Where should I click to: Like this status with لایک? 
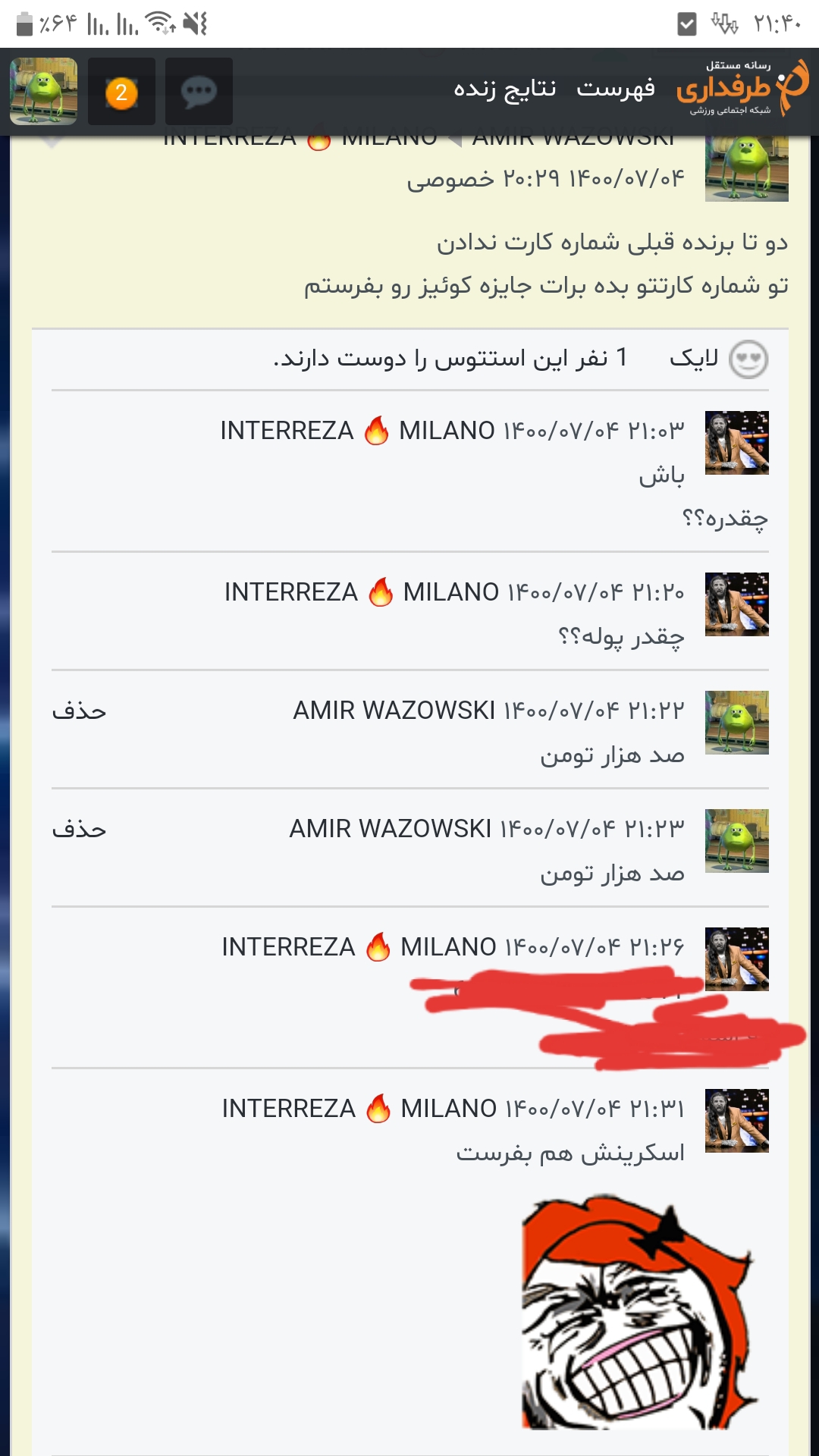point(694,359)
